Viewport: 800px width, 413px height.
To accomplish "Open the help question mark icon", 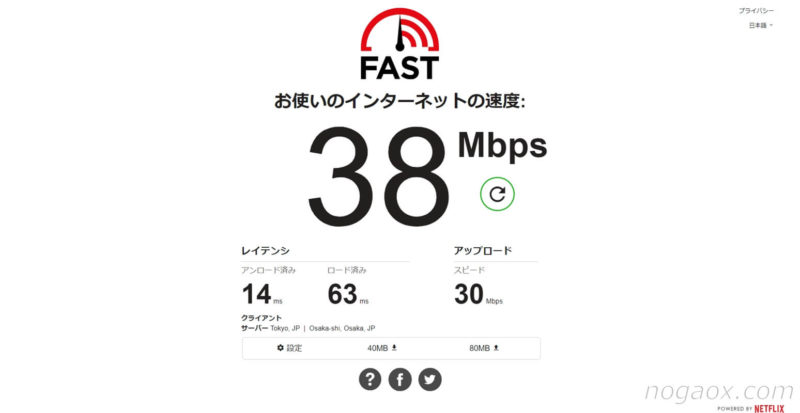I will [x=371, y=379].
